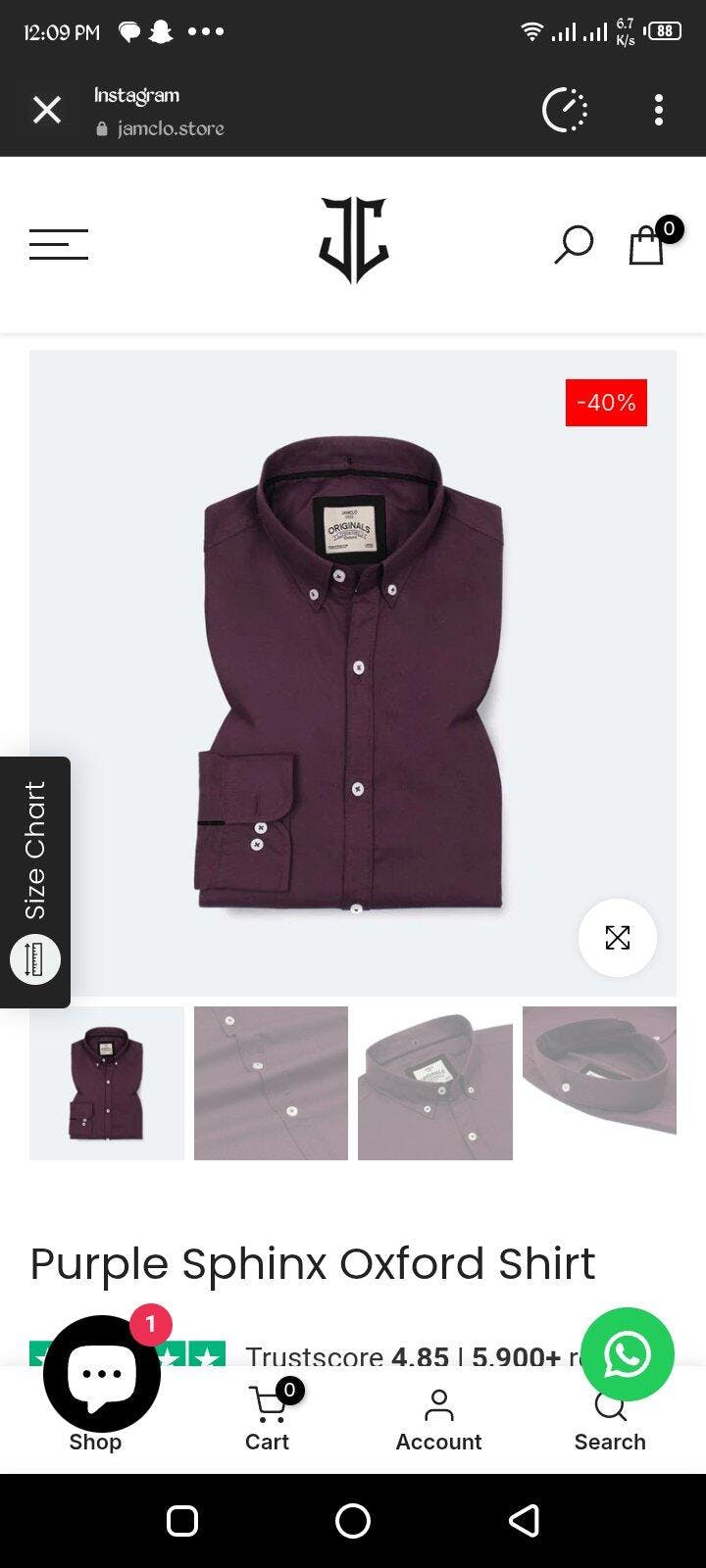Open the search magnifier in header
This screenshot has height=1568, width=706.
pyautogui.click(x=574, y=244)
